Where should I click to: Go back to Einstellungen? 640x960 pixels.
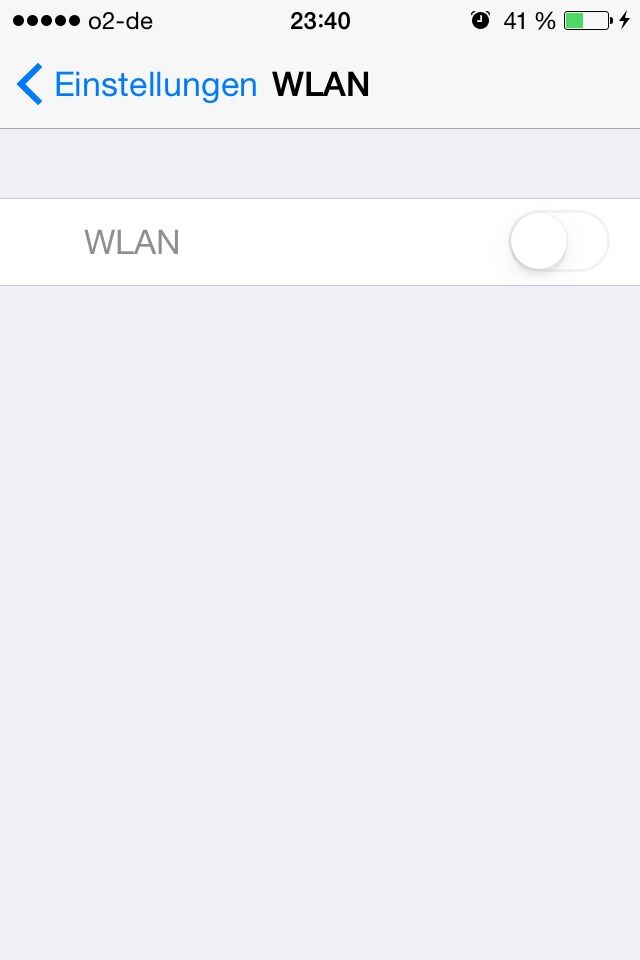[x=136, y=85]
